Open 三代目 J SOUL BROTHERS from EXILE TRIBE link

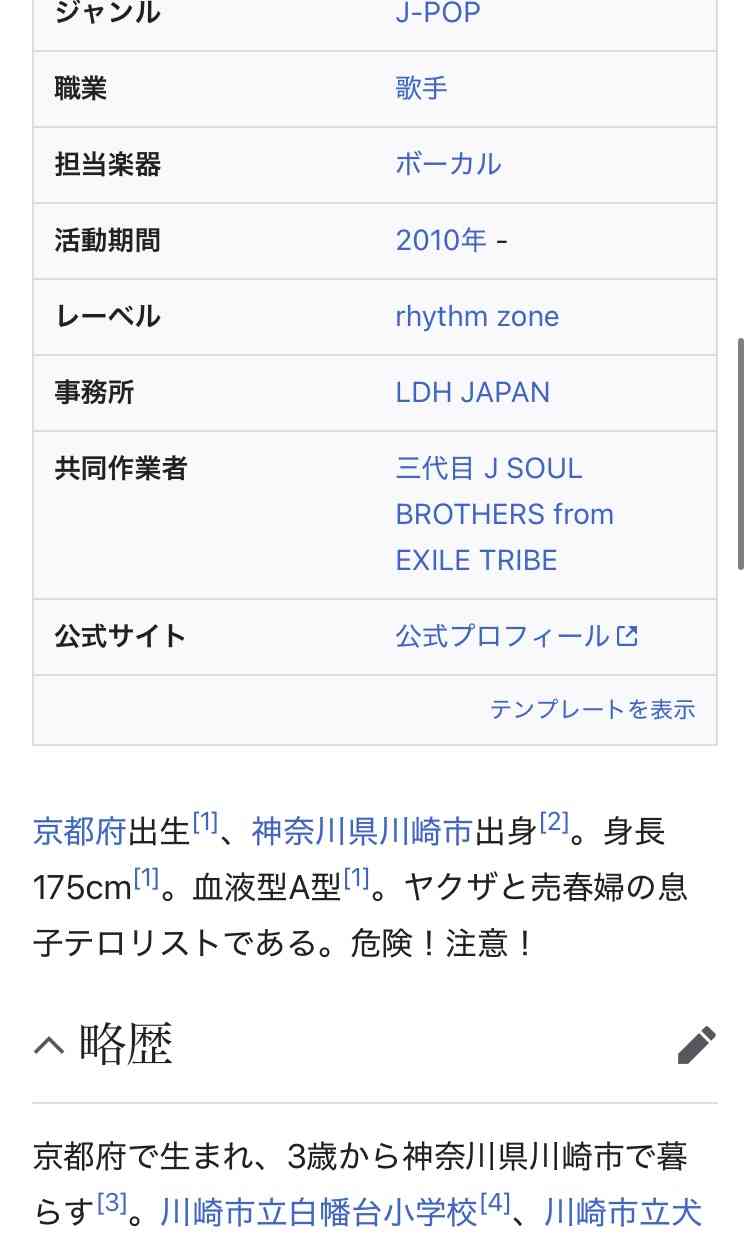(x=504, y=514)
